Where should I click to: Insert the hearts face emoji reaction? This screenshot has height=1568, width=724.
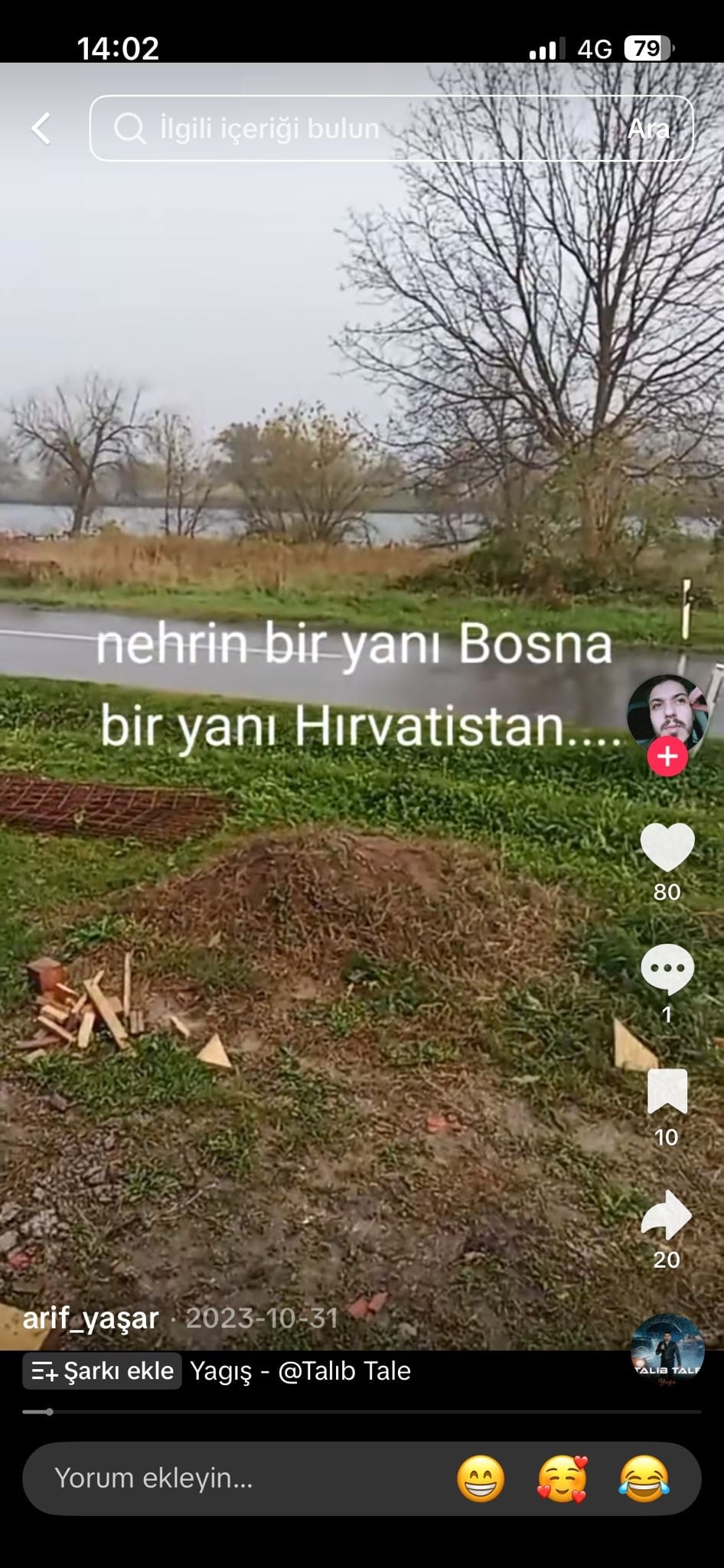(563, 1478)
